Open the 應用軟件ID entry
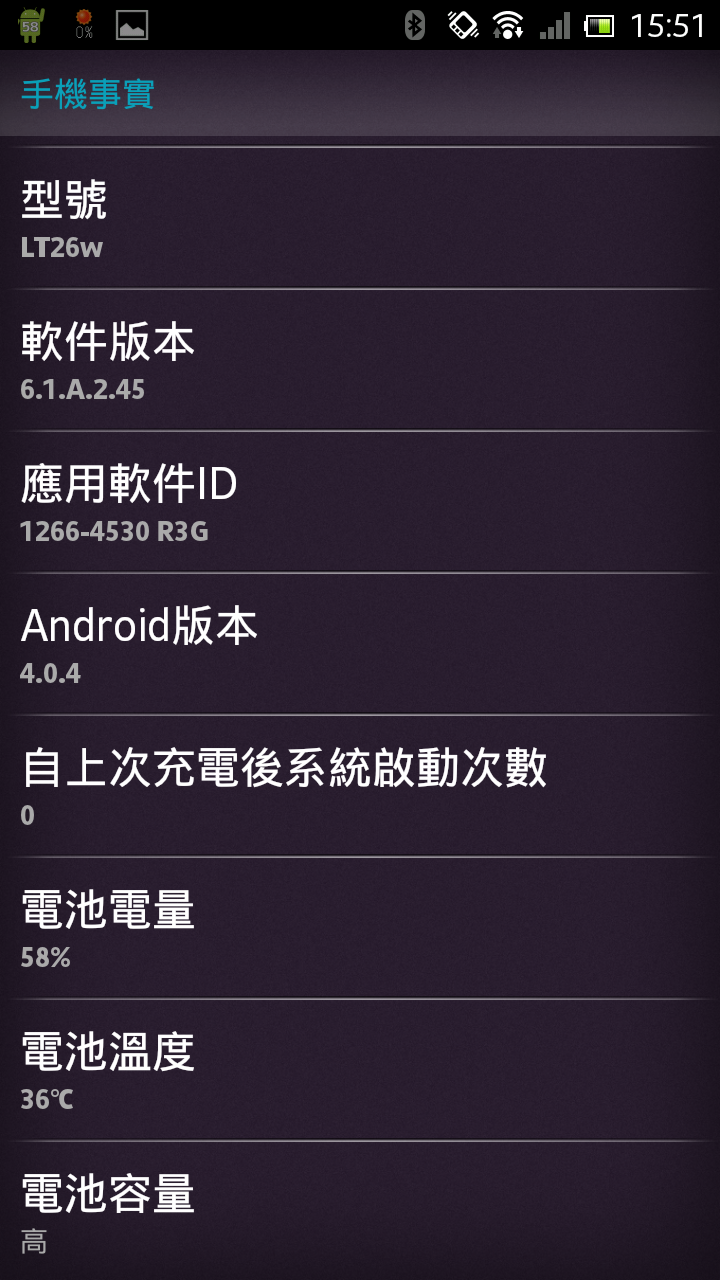This screenshot has height=1280, width=720. pos(360,502)
